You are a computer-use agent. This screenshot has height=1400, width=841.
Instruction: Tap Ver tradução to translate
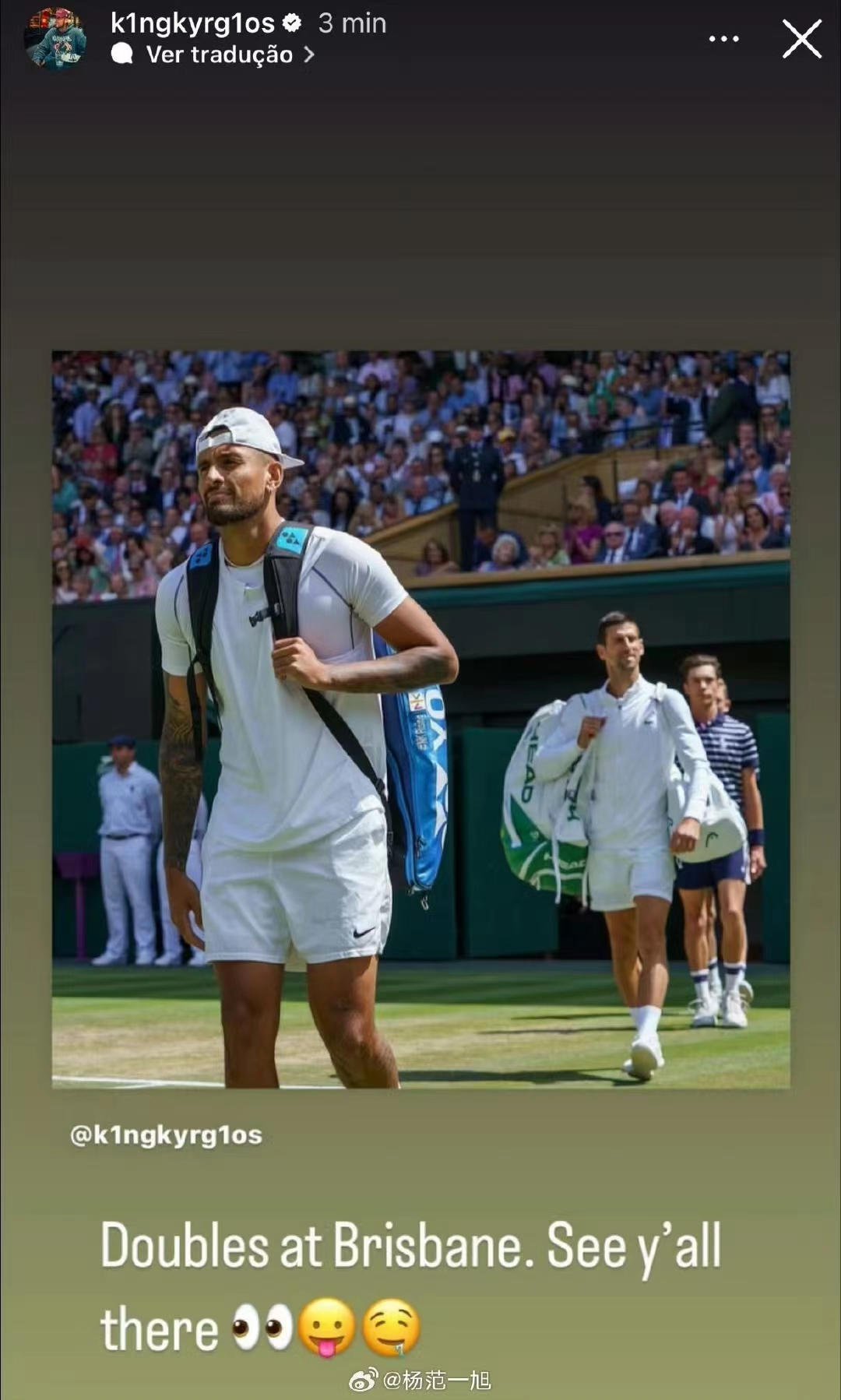point(219,55)
